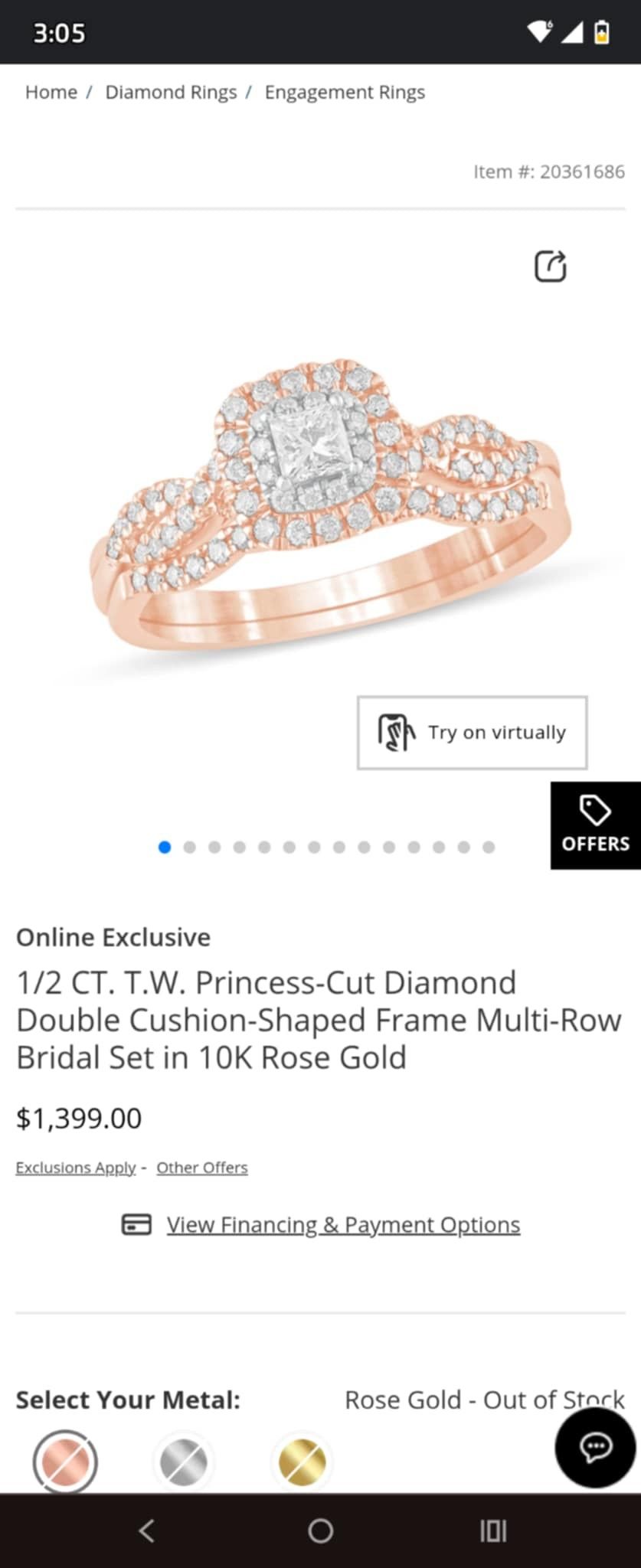Viewport: 641px width, 1568px height.
Task: Select the white gold metal swatch
Action: pos(183,1462)
